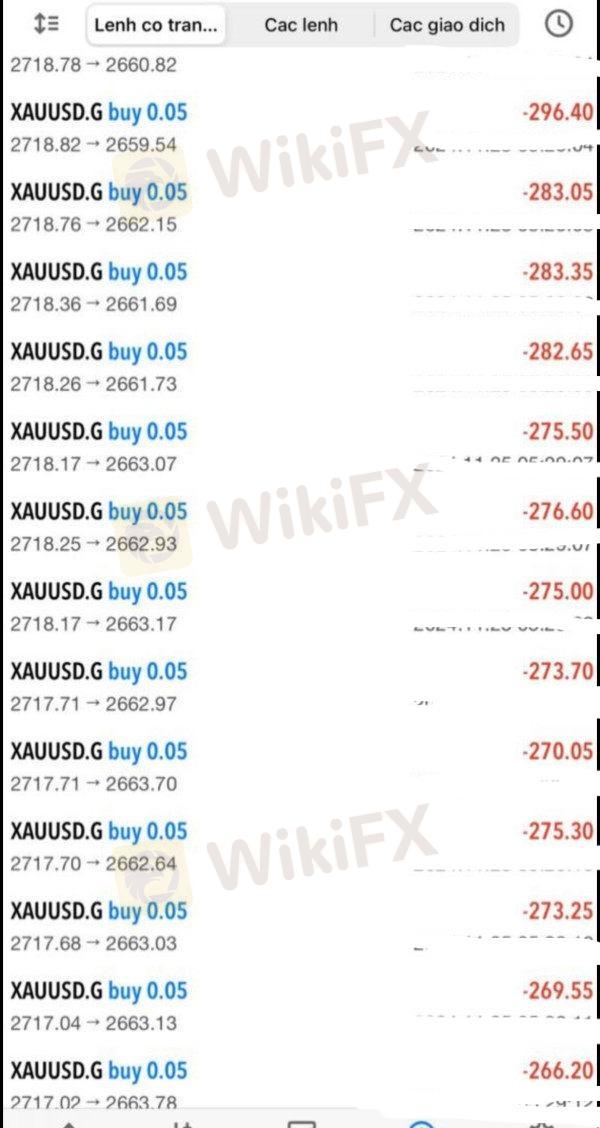This screenshot has height=1128, width=600.
Task: Expand the trade with -273.25 loss
Action: 300,927
